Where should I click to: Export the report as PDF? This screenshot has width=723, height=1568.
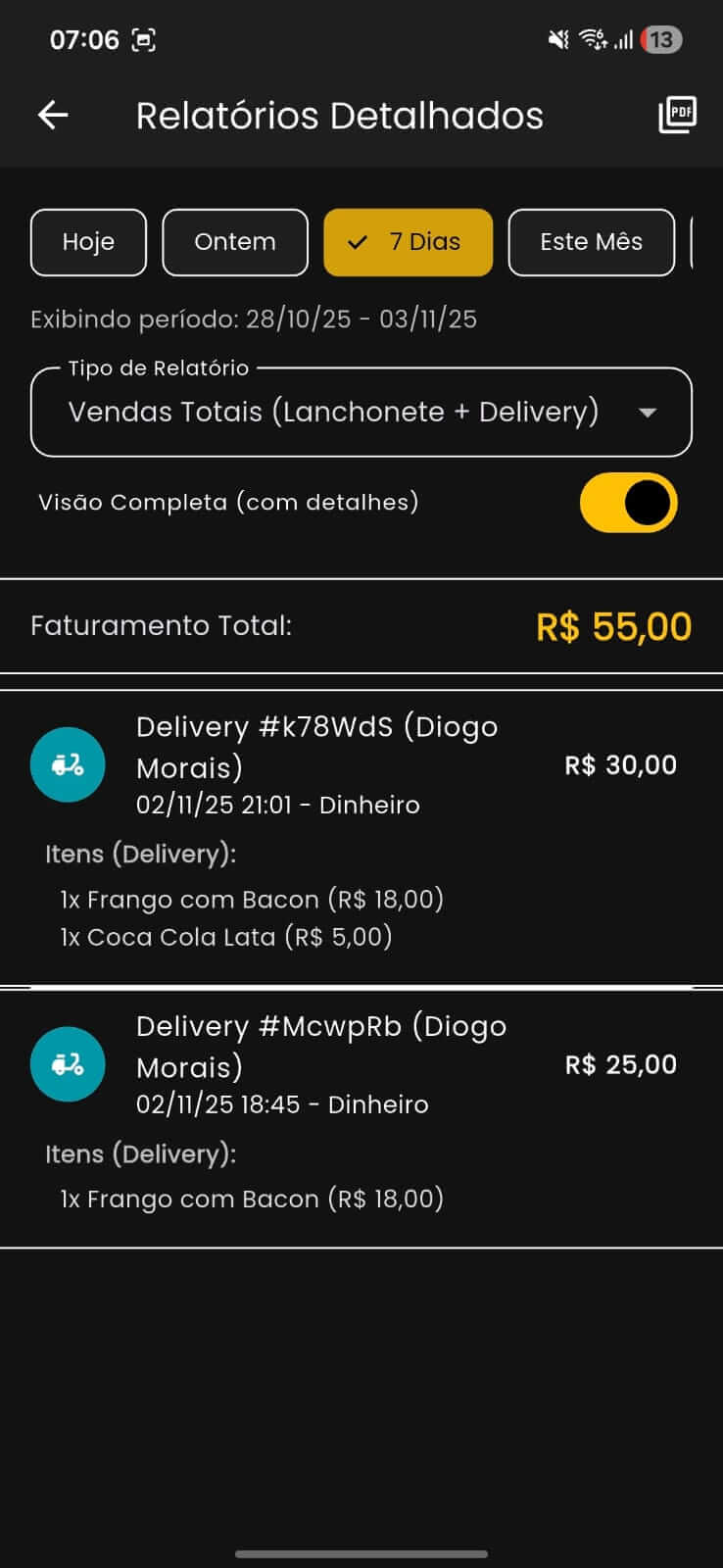click(678, 116)
